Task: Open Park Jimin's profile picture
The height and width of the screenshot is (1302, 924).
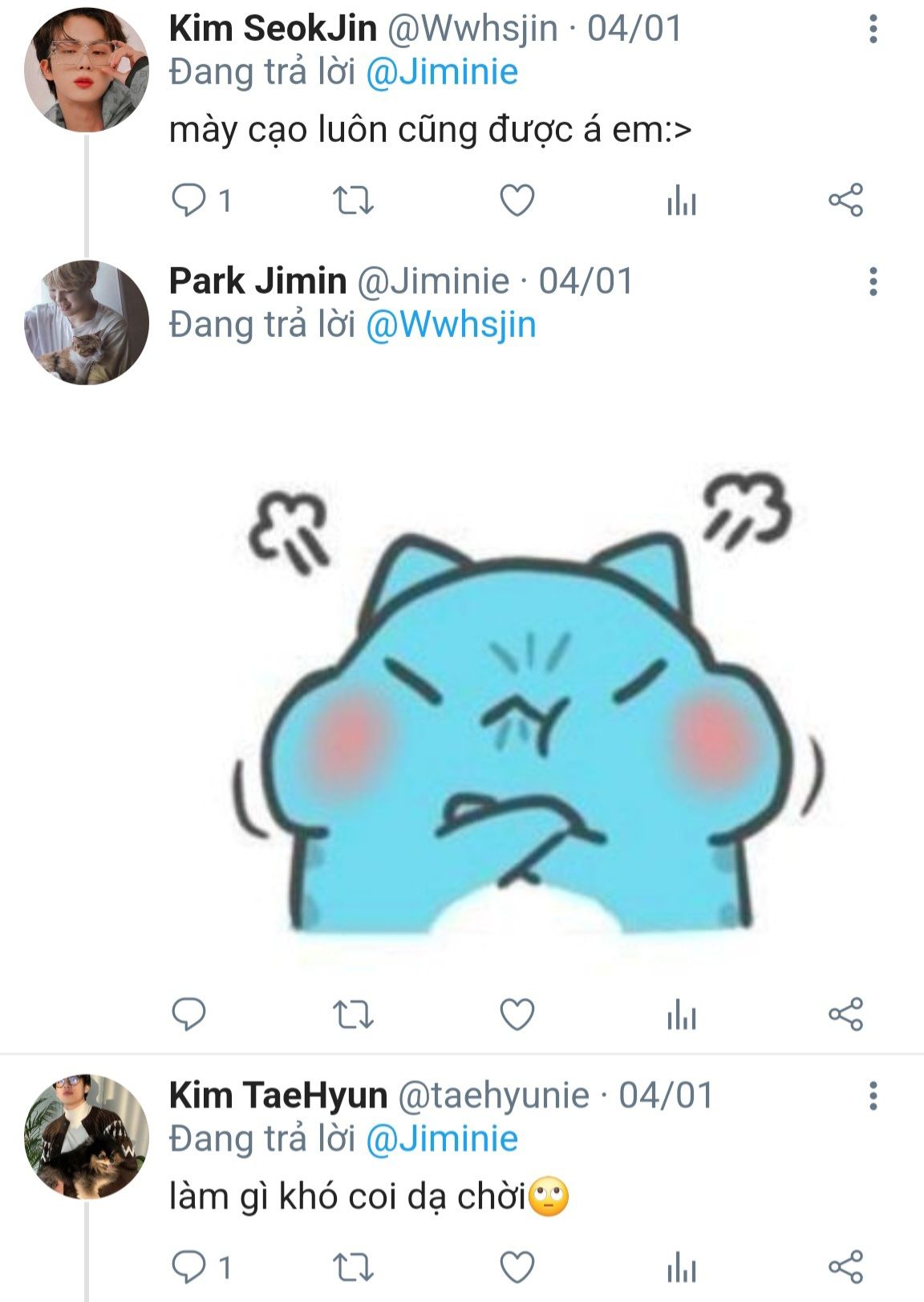Action: click(x=87, y=322)
